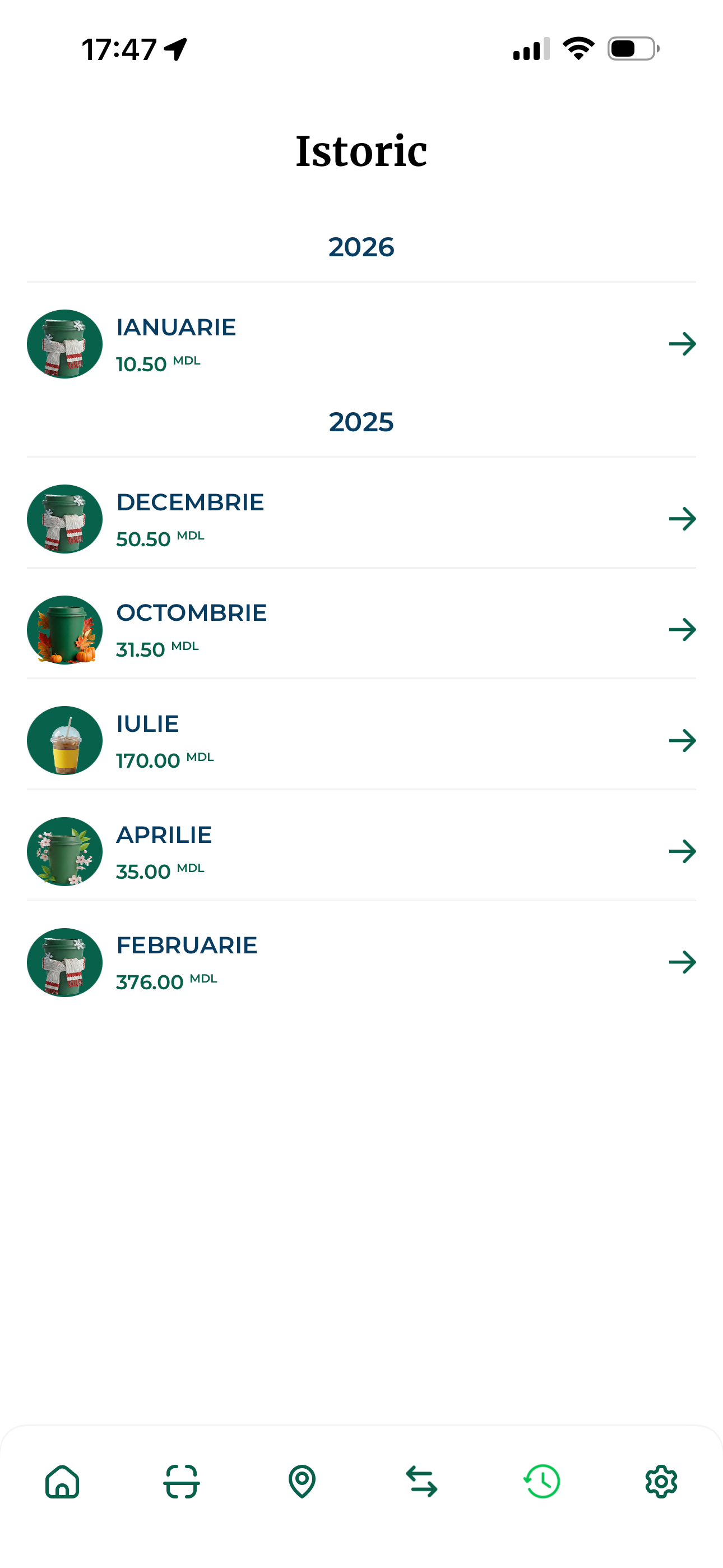This screenshot has width=723, height=1568.
Task: Select the history clock tab
Action: point(541,1481)
